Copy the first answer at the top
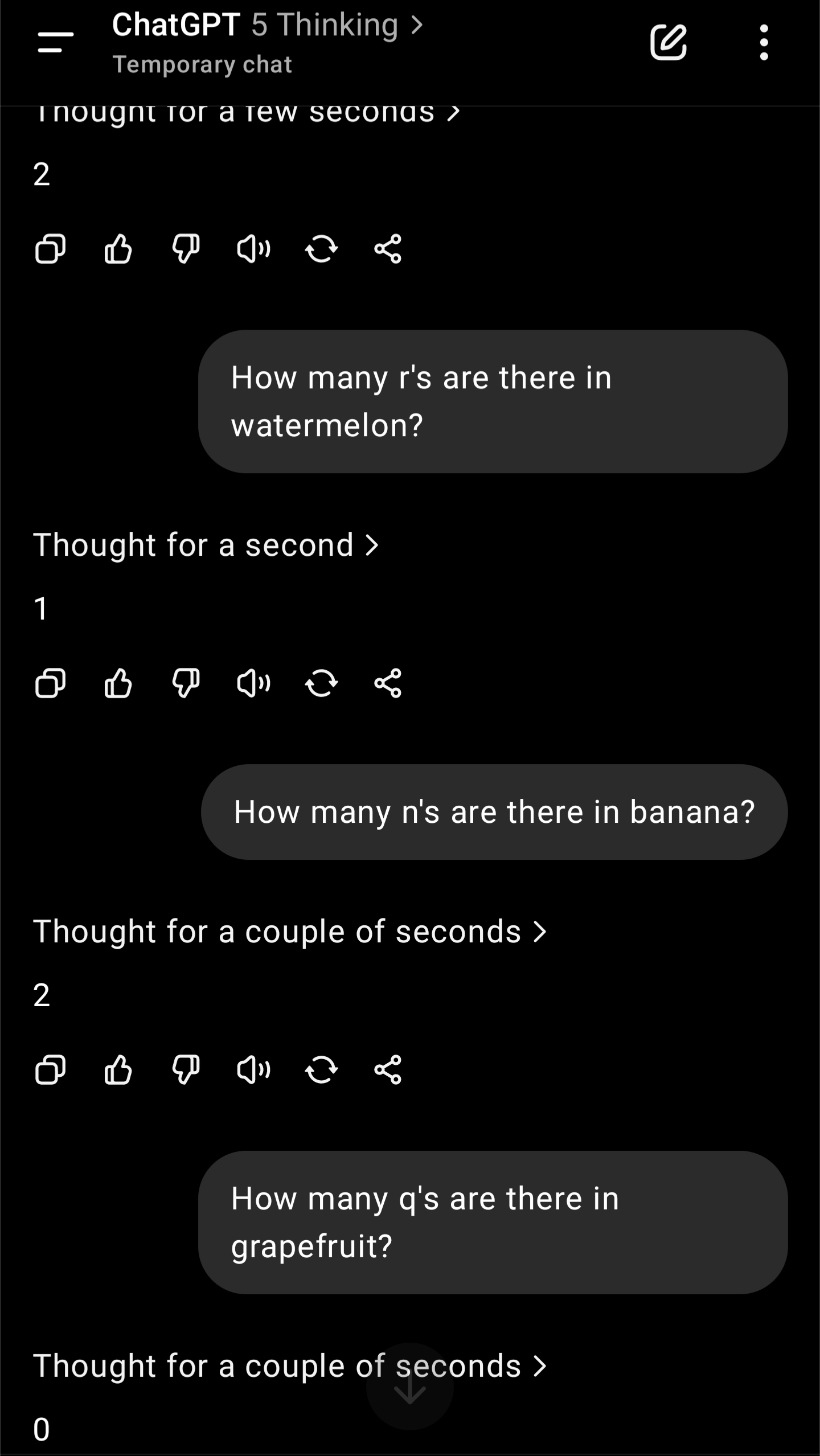 click(x=50, y=249)
